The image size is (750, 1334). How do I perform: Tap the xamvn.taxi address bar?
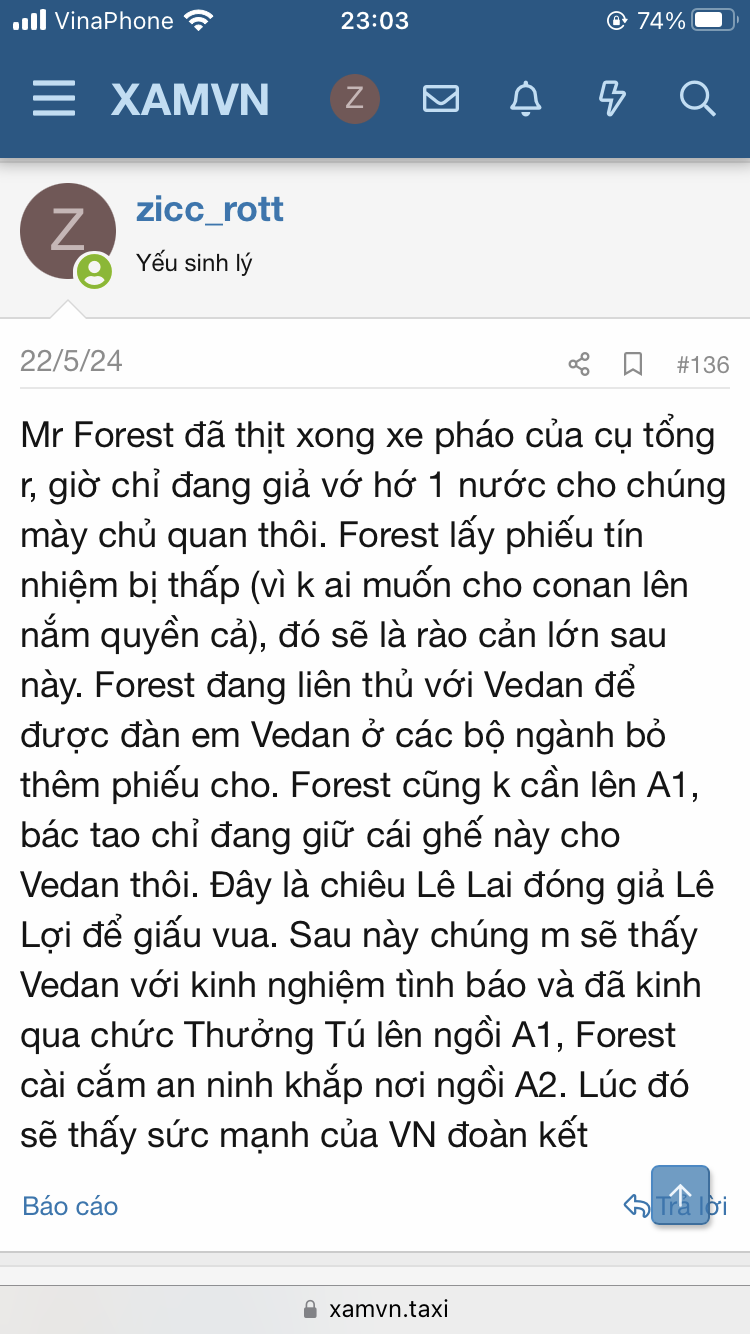[x=375, y=1309]
